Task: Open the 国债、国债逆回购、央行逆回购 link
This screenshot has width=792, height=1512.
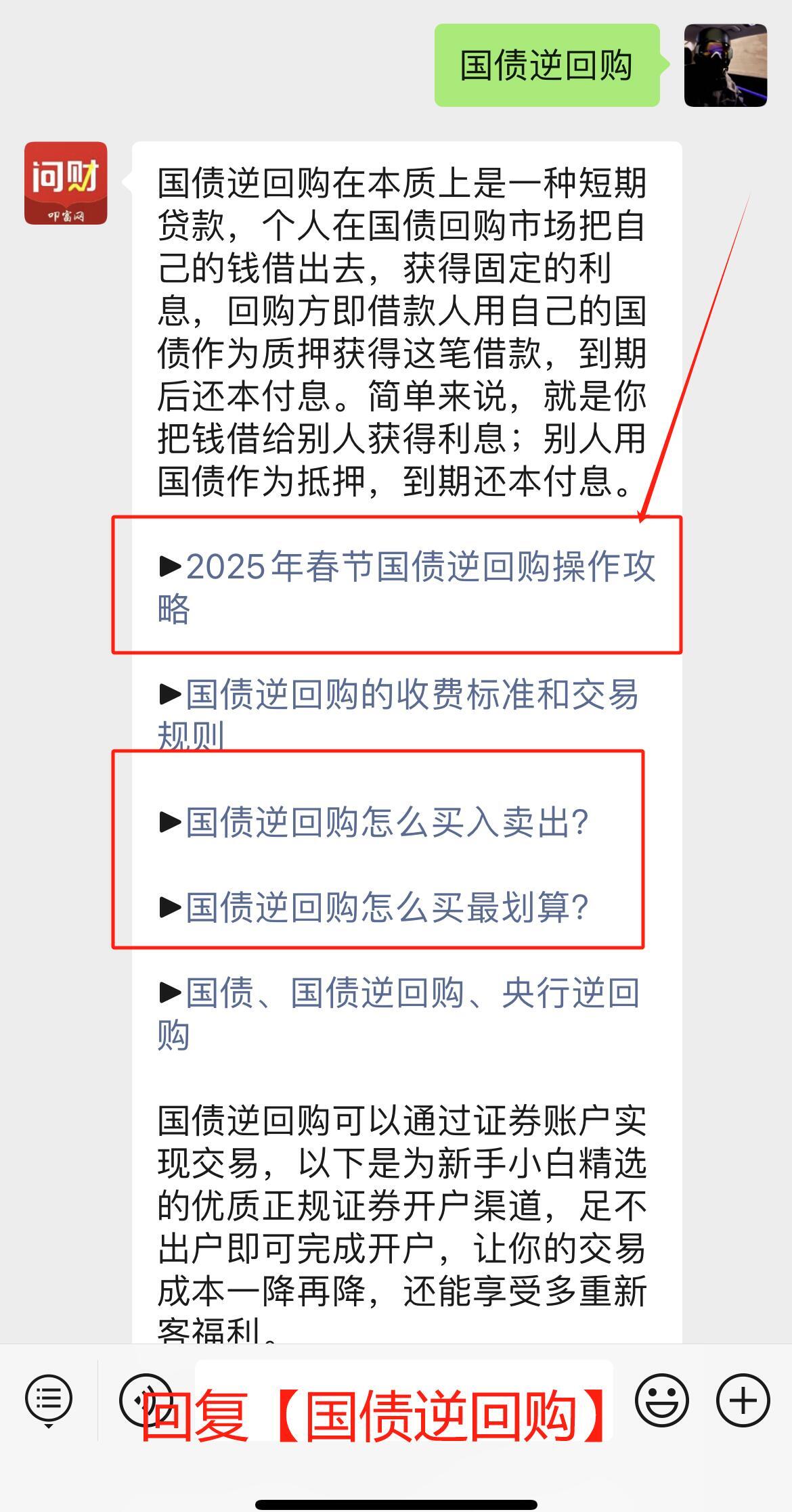Action: tap(412, 993)
